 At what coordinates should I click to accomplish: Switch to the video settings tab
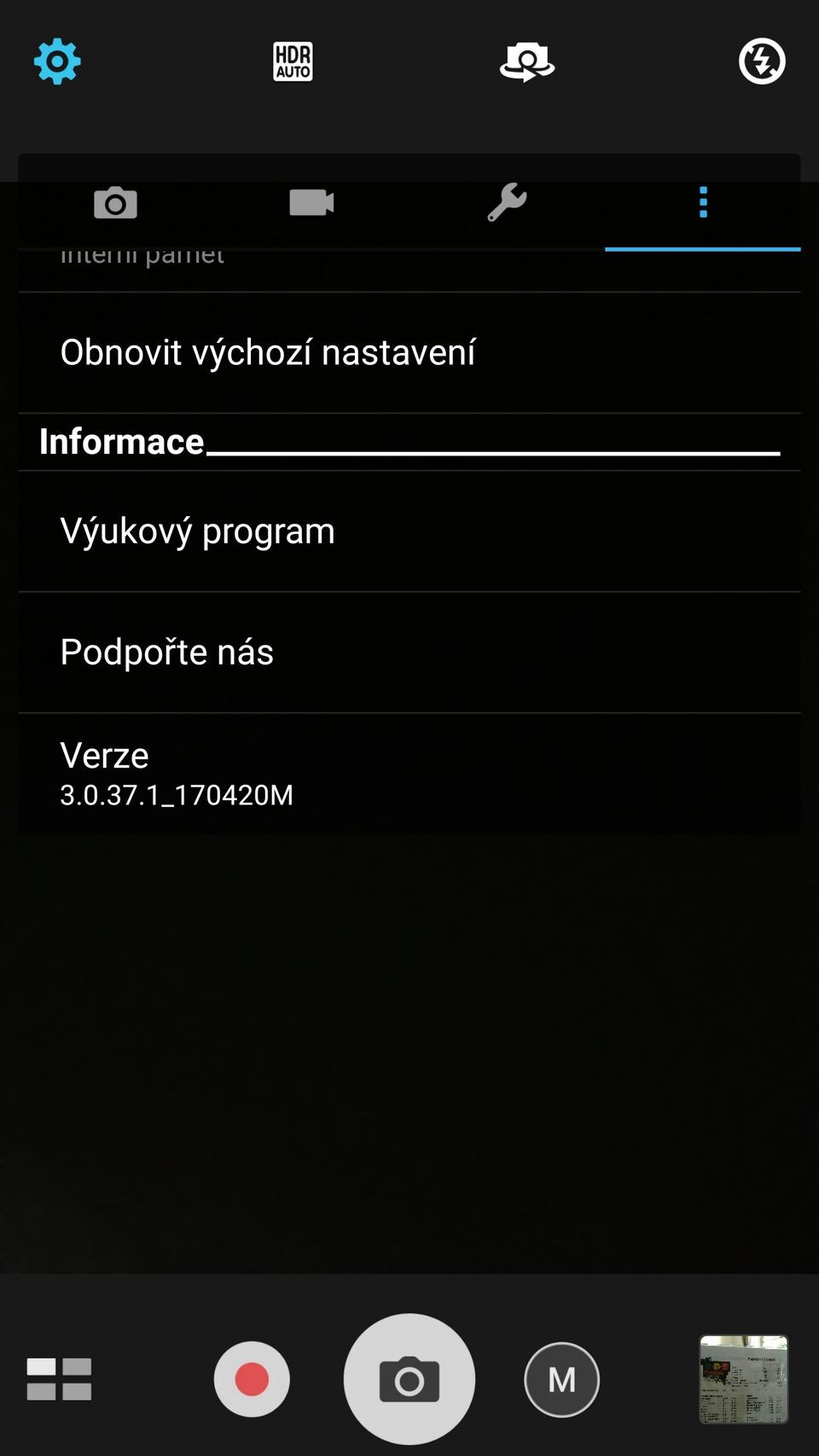(311, 202)
